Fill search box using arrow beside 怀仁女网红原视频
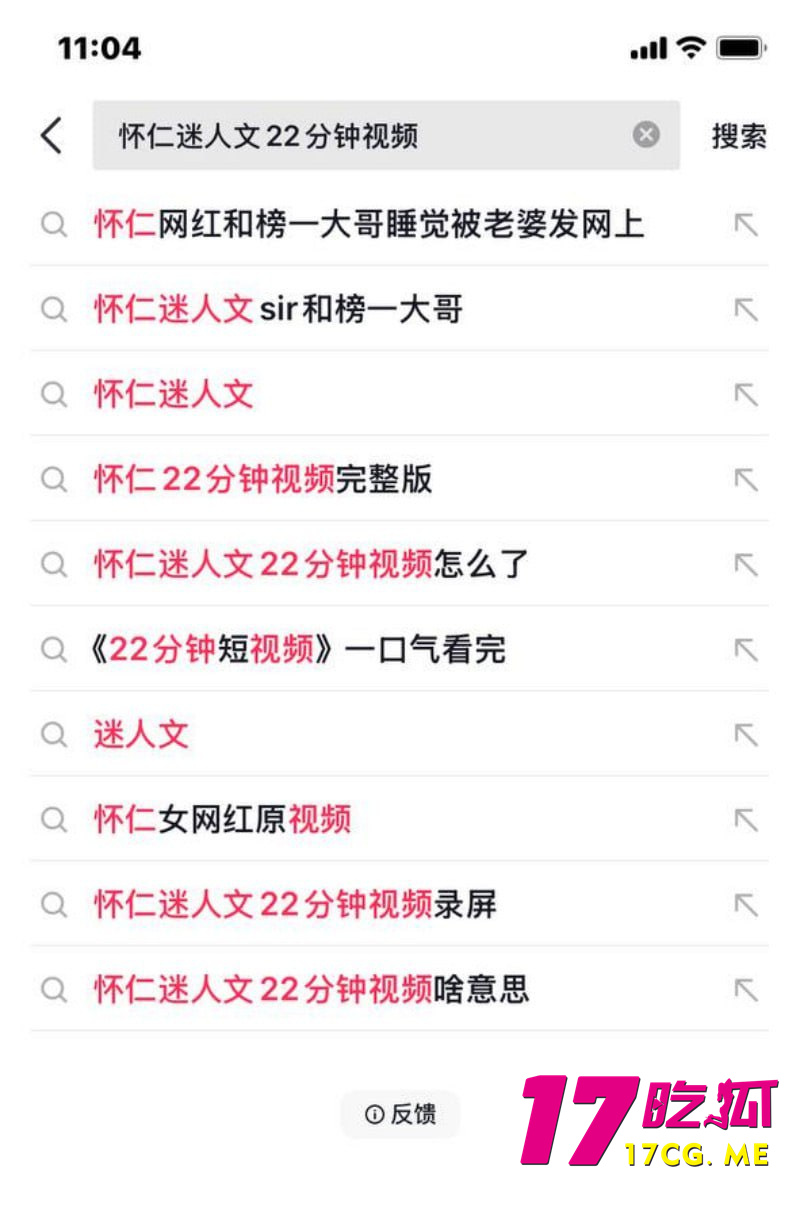The width and height of the screenshot is (800, 1218). pos(745,820)
